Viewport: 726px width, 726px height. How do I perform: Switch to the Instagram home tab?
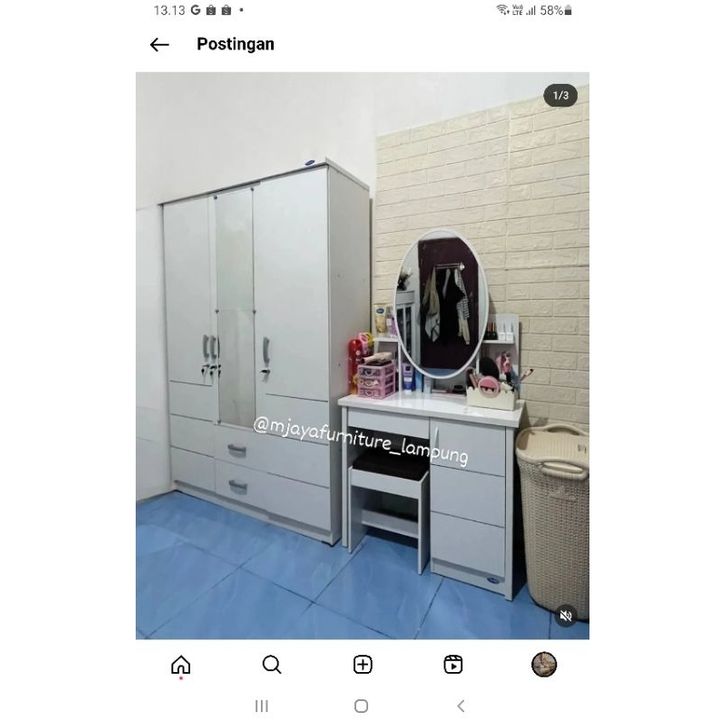coord(181,665)
